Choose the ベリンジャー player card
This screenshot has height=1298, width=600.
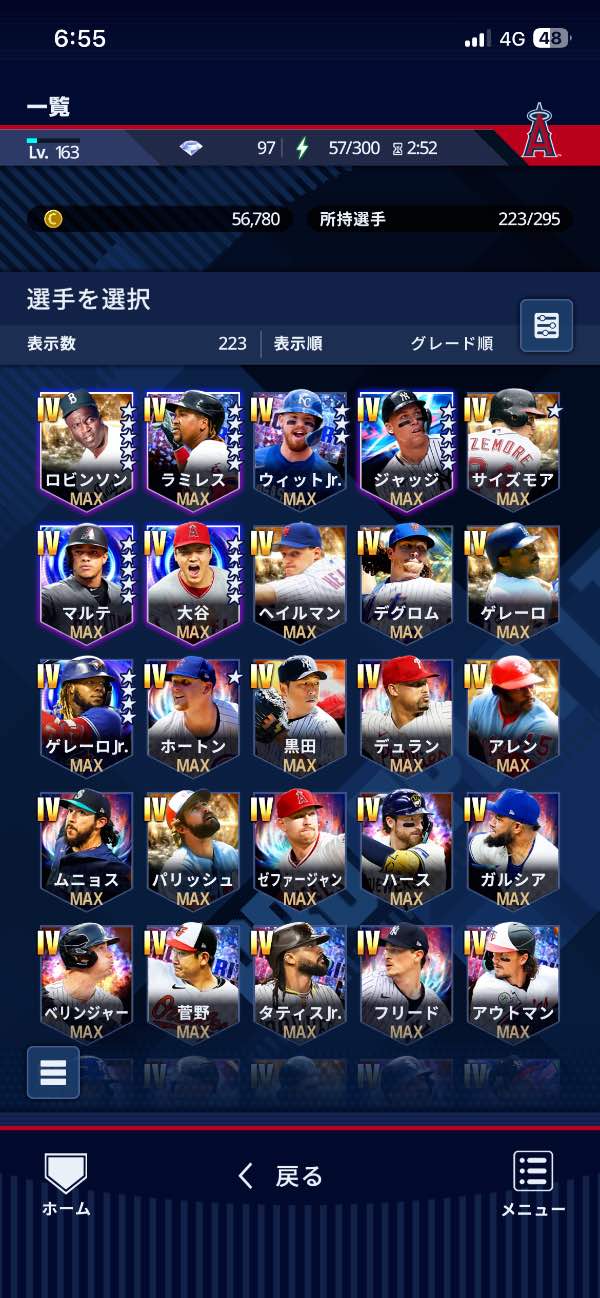(87, 983)
